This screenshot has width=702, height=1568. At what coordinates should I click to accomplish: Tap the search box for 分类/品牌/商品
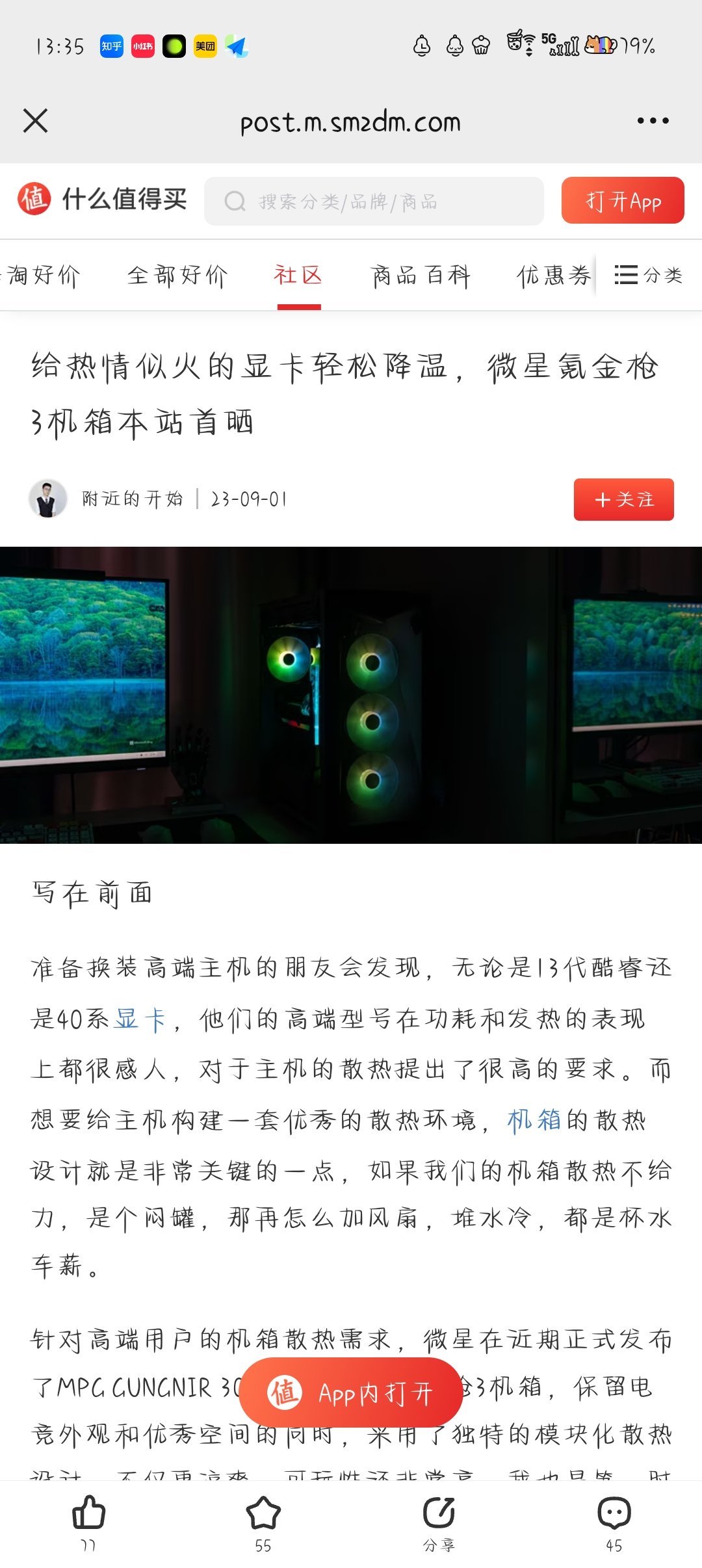coord(374,202)
